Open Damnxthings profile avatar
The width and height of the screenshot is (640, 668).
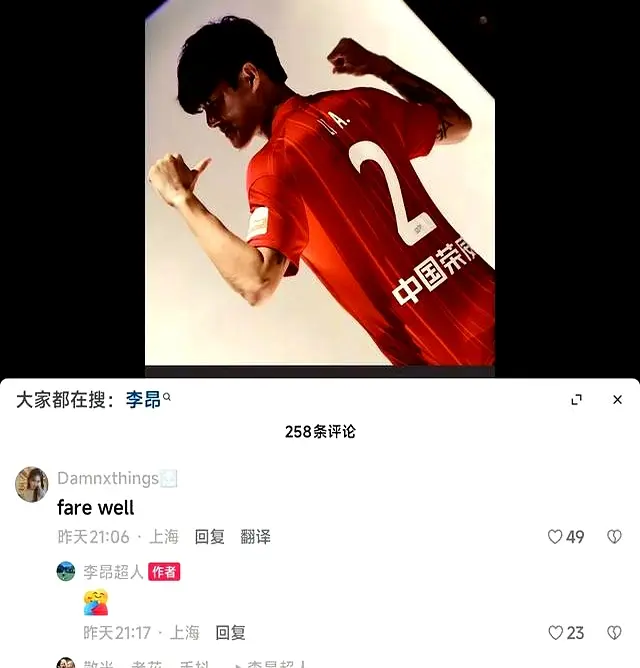[32, 484]
